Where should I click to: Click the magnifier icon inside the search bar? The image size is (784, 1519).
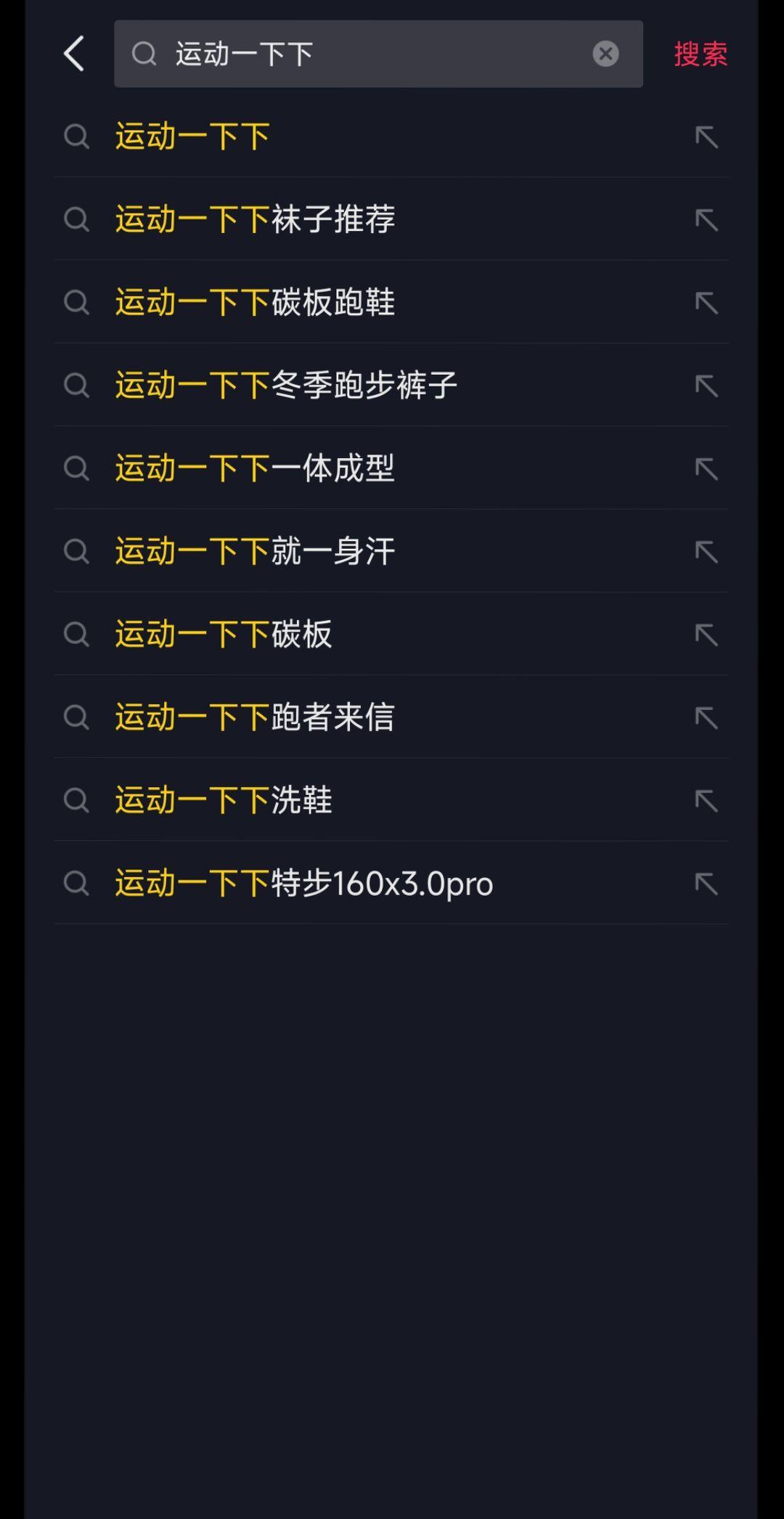click(144, 54)
